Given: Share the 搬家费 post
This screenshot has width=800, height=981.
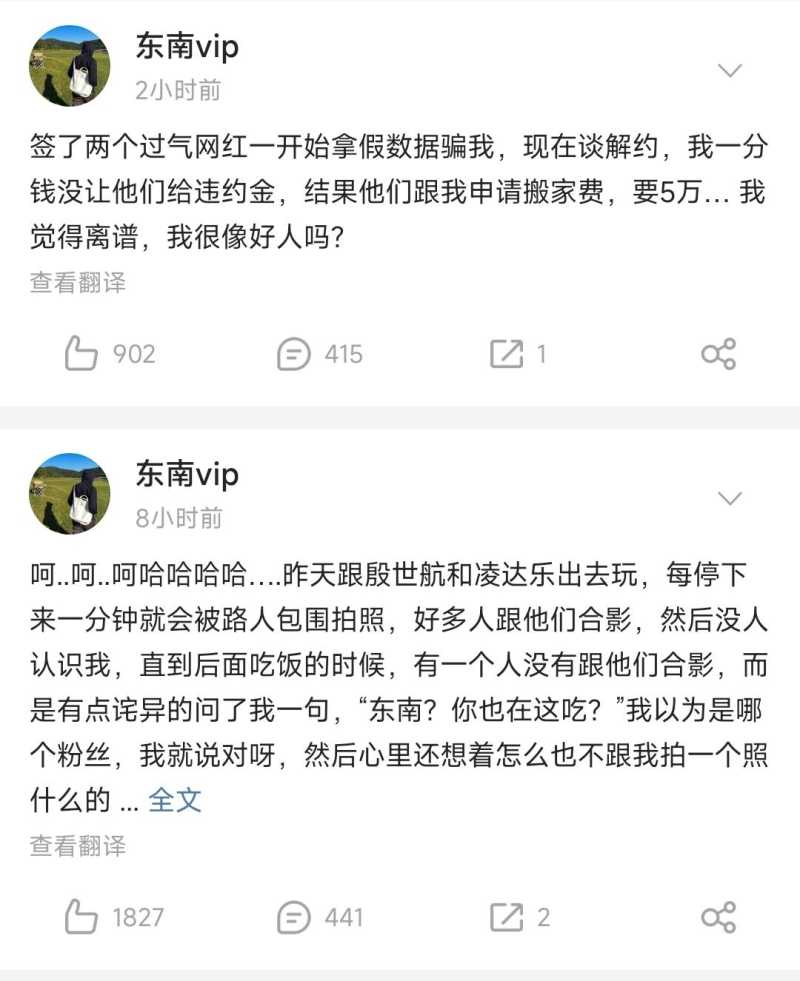Looking at the screenshot, I should (718, 354).
